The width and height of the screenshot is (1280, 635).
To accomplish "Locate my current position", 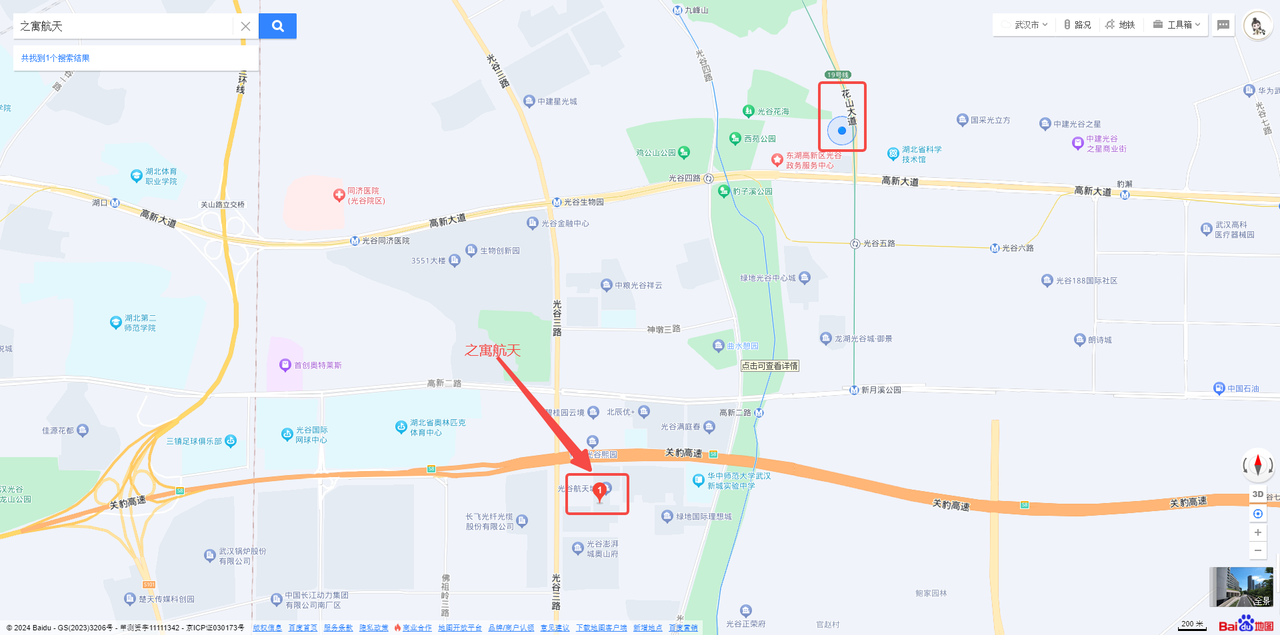I will [x=1258, y=514].
